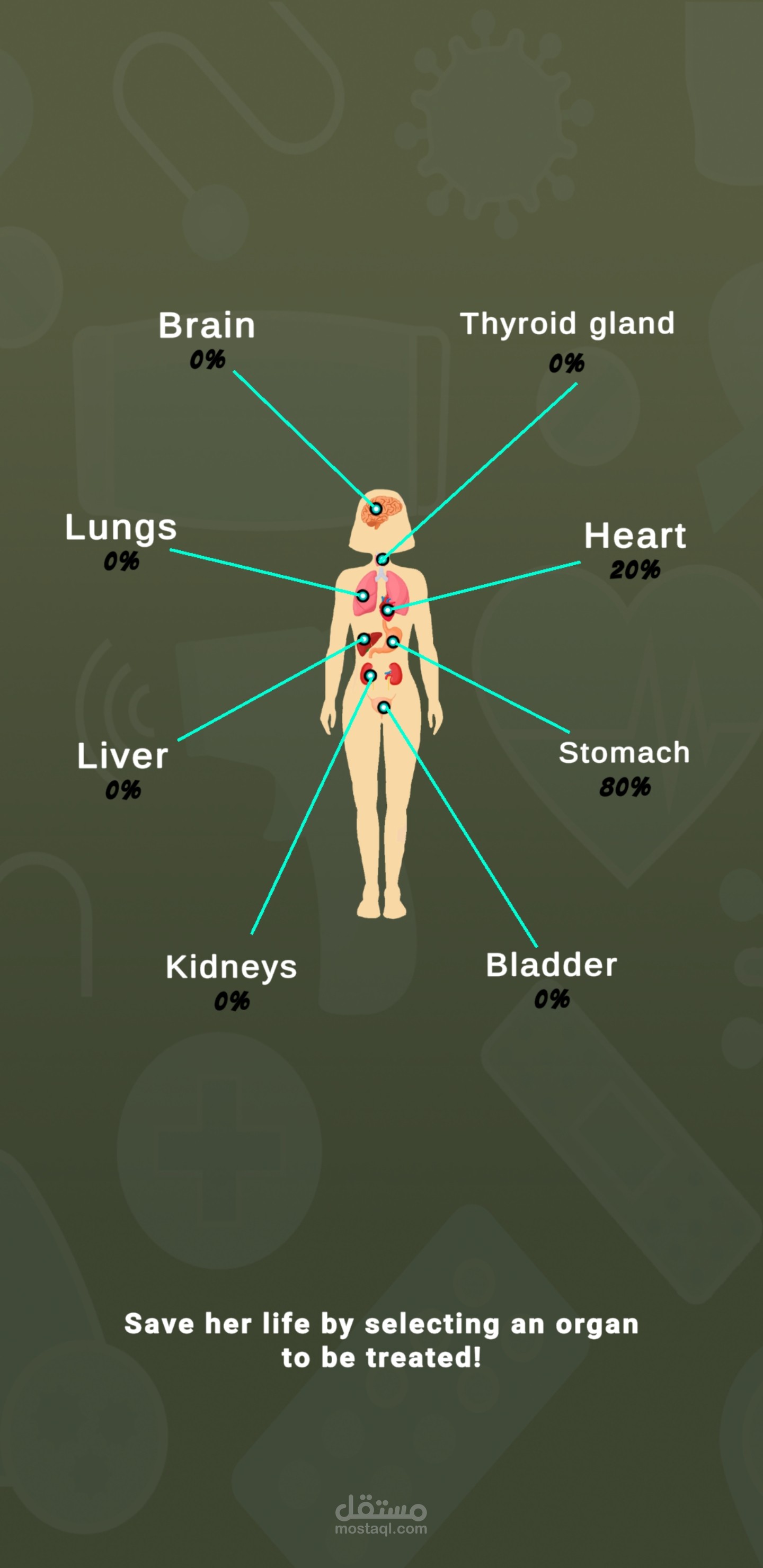Select the Lungs organ
Image resolution: width=763 pixels, height=1568 pixels.
(x=121, y=527)
